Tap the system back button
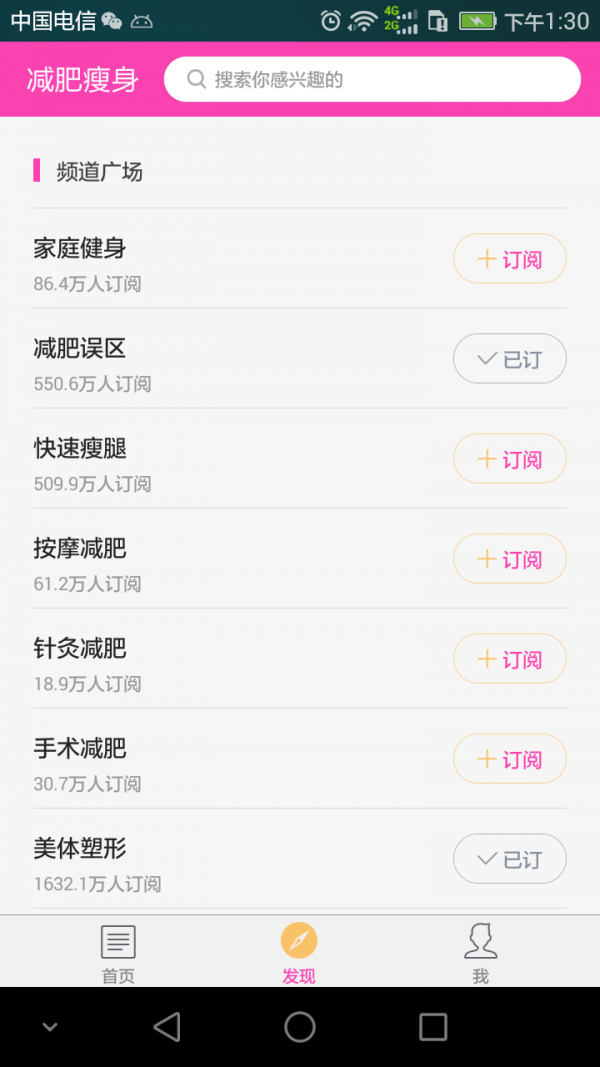The height and width of the screenshot is (1067, 600). point(167,1027)
